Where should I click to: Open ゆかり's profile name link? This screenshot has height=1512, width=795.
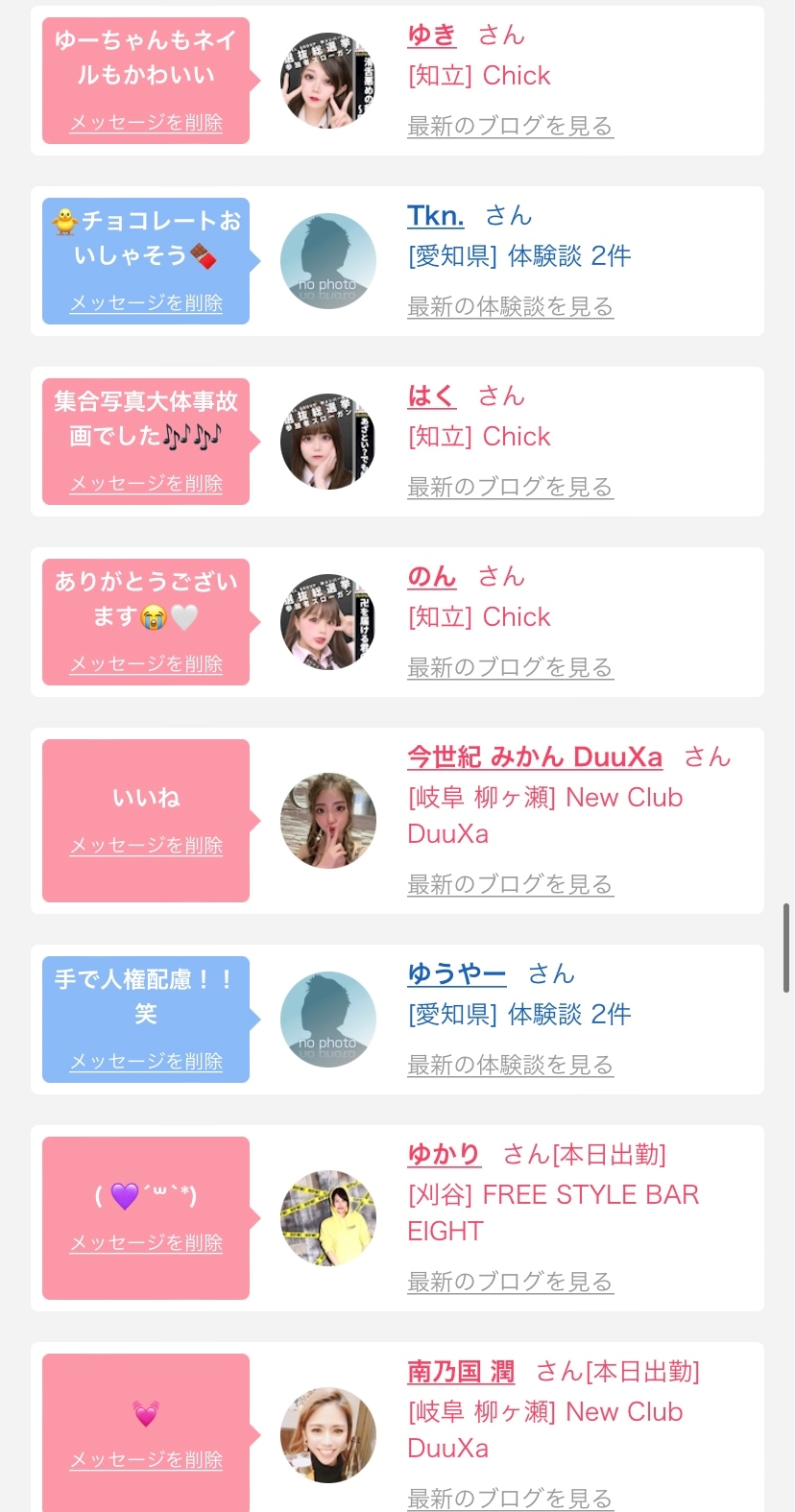(x=444, y=1155)
